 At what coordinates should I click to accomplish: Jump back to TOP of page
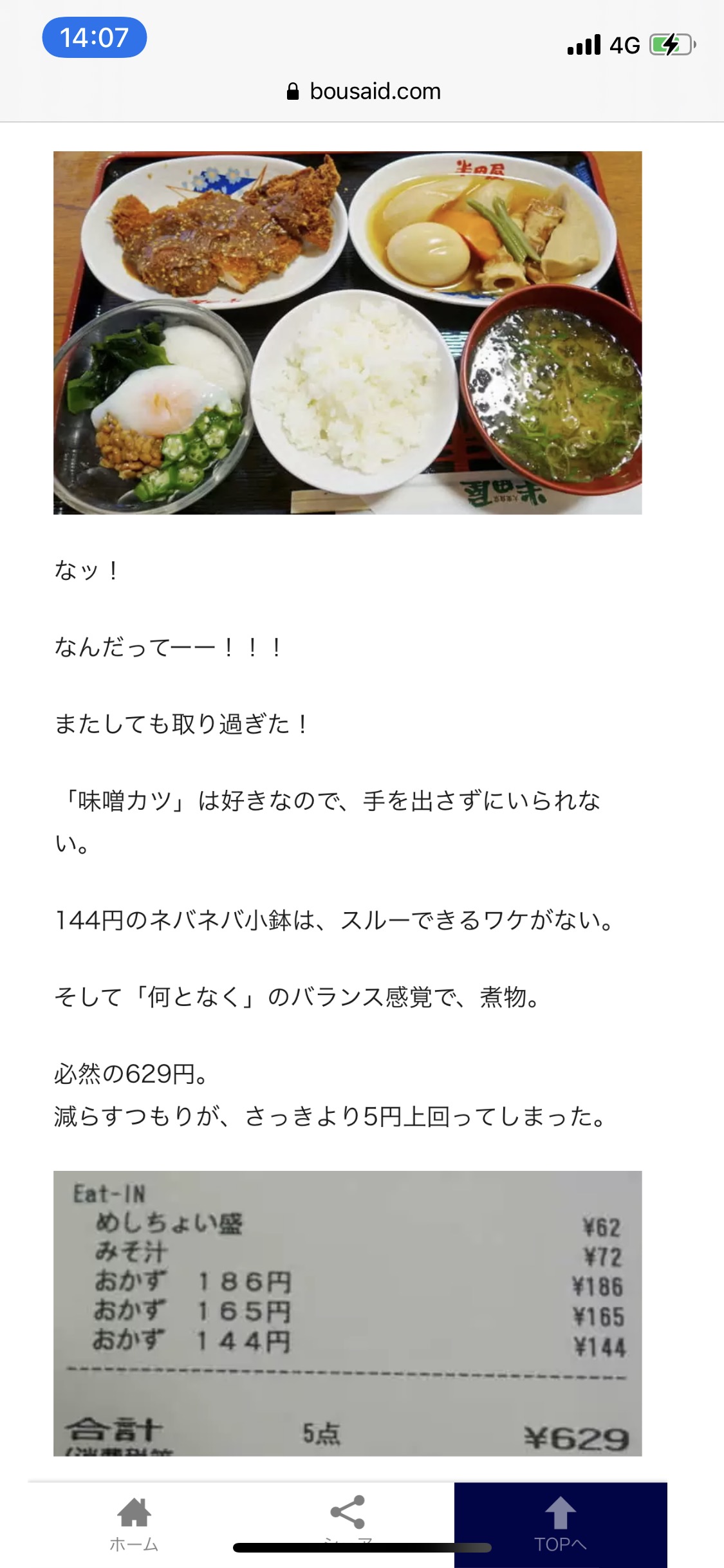[x=560, y=1523]
